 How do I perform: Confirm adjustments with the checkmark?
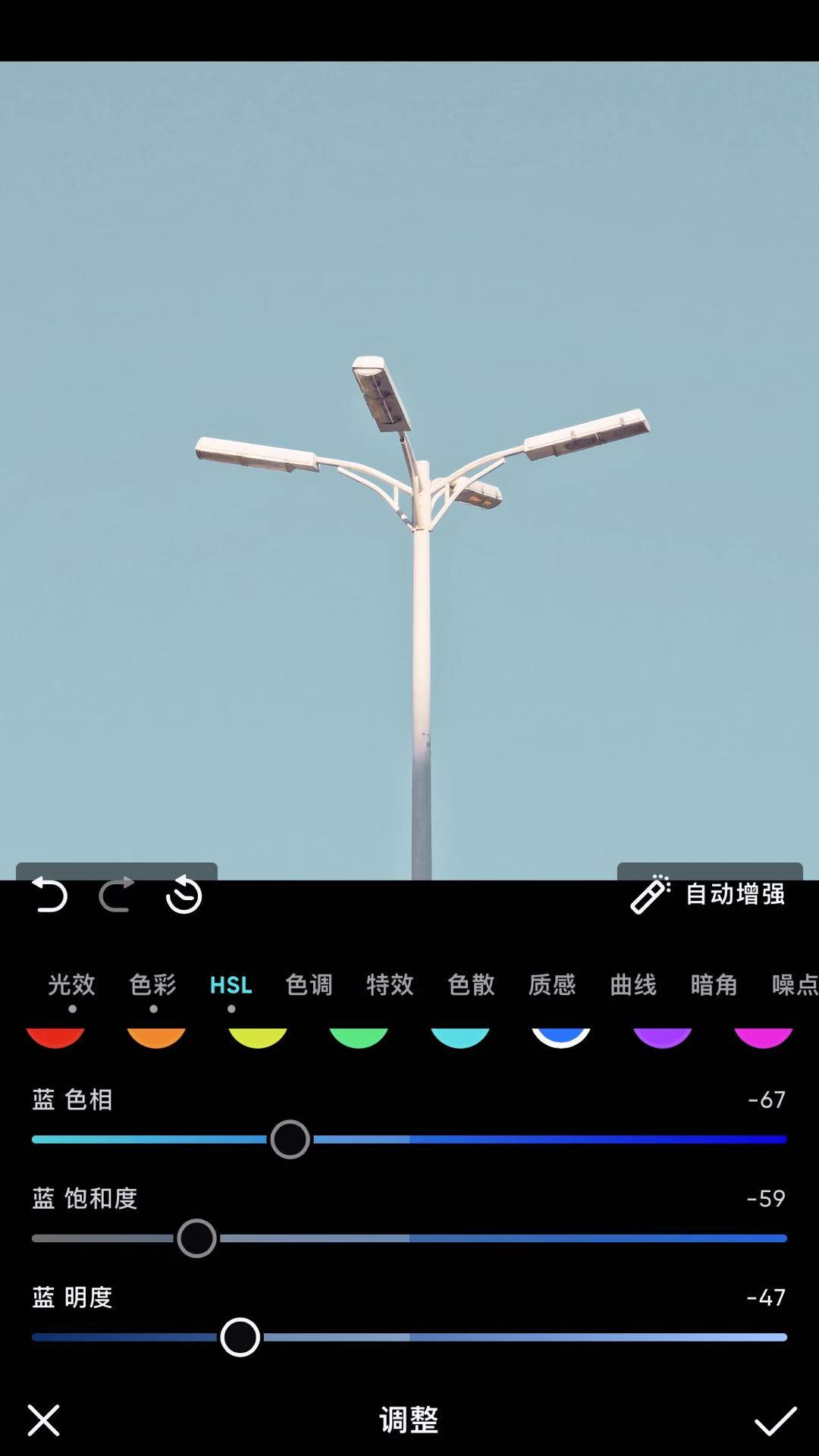(x=775, y=1420)
